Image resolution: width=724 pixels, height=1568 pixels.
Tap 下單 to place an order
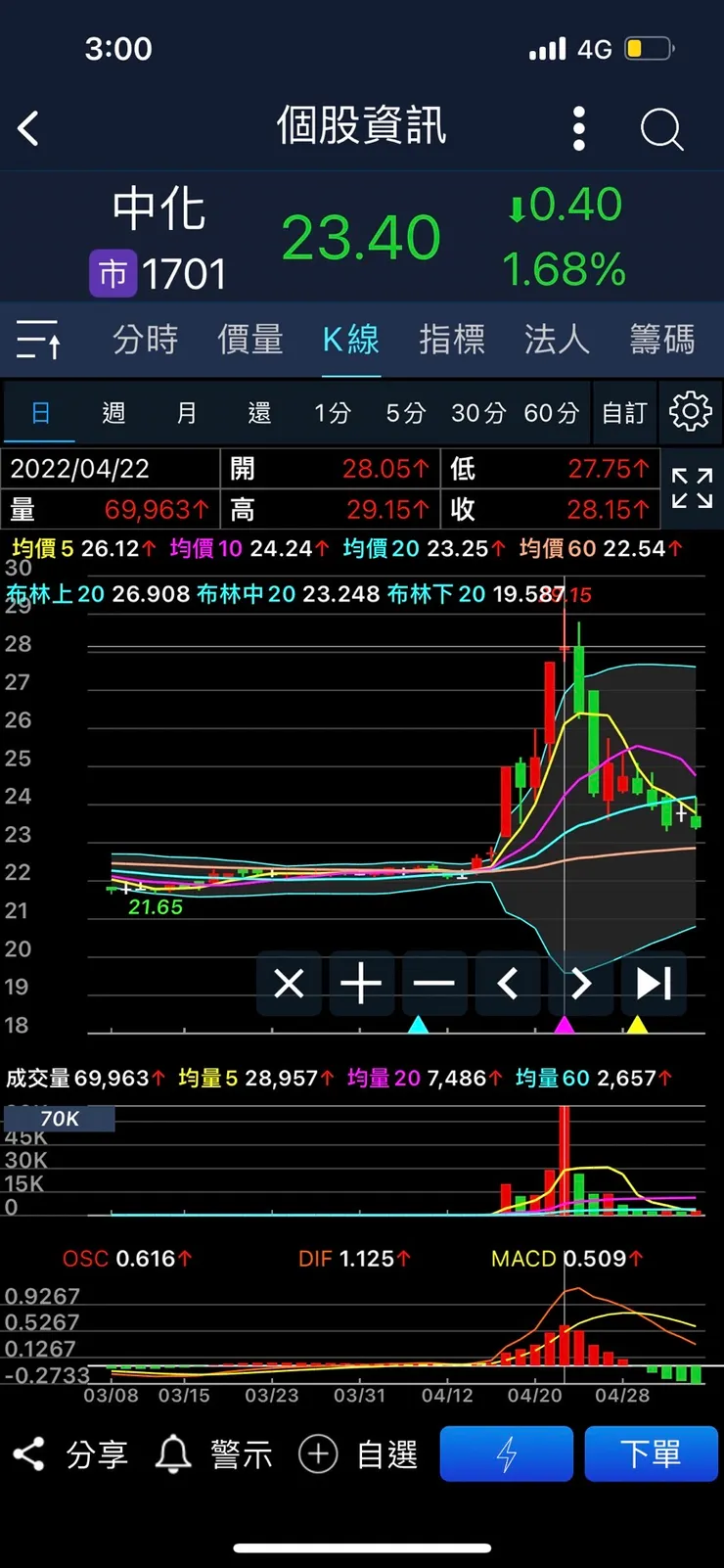coord(652,1453)
